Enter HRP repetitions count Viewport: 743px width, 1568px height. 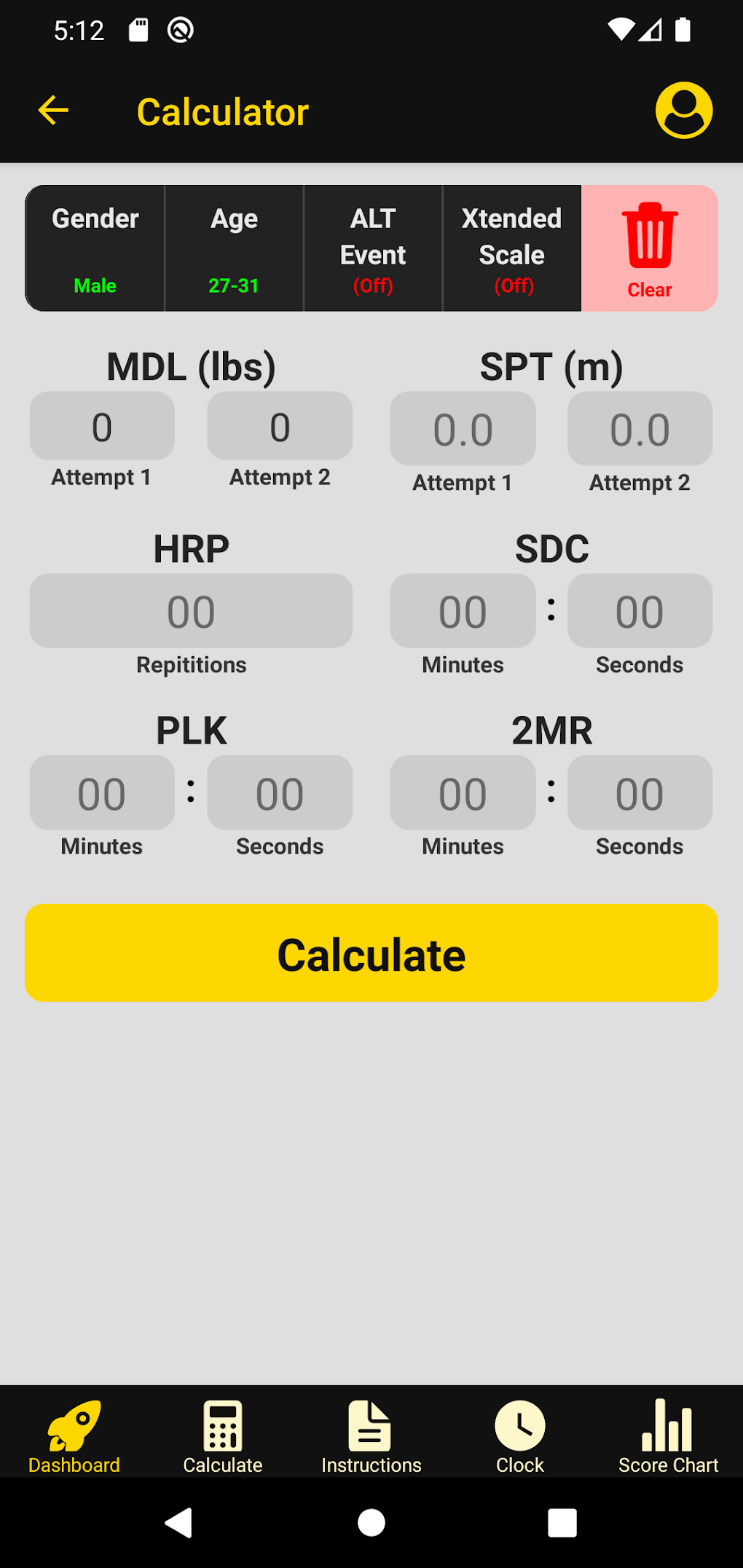(191, 611)
